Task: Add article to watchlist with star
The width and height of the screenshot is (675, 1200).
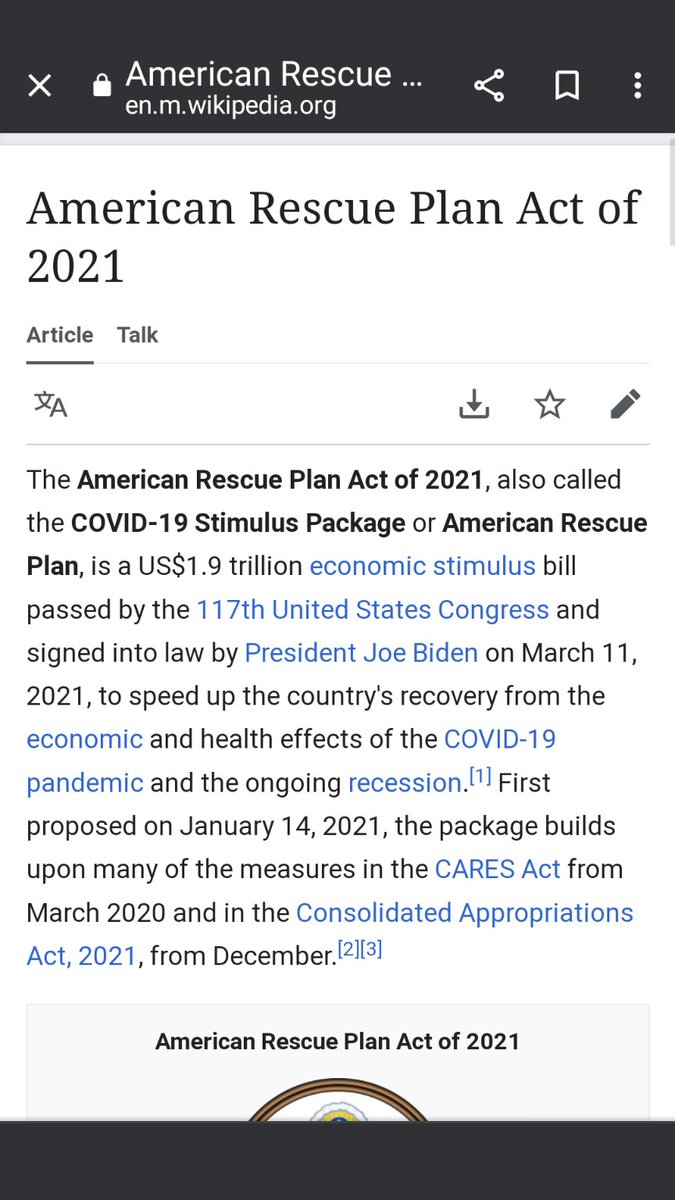Action: pos(549,404)
